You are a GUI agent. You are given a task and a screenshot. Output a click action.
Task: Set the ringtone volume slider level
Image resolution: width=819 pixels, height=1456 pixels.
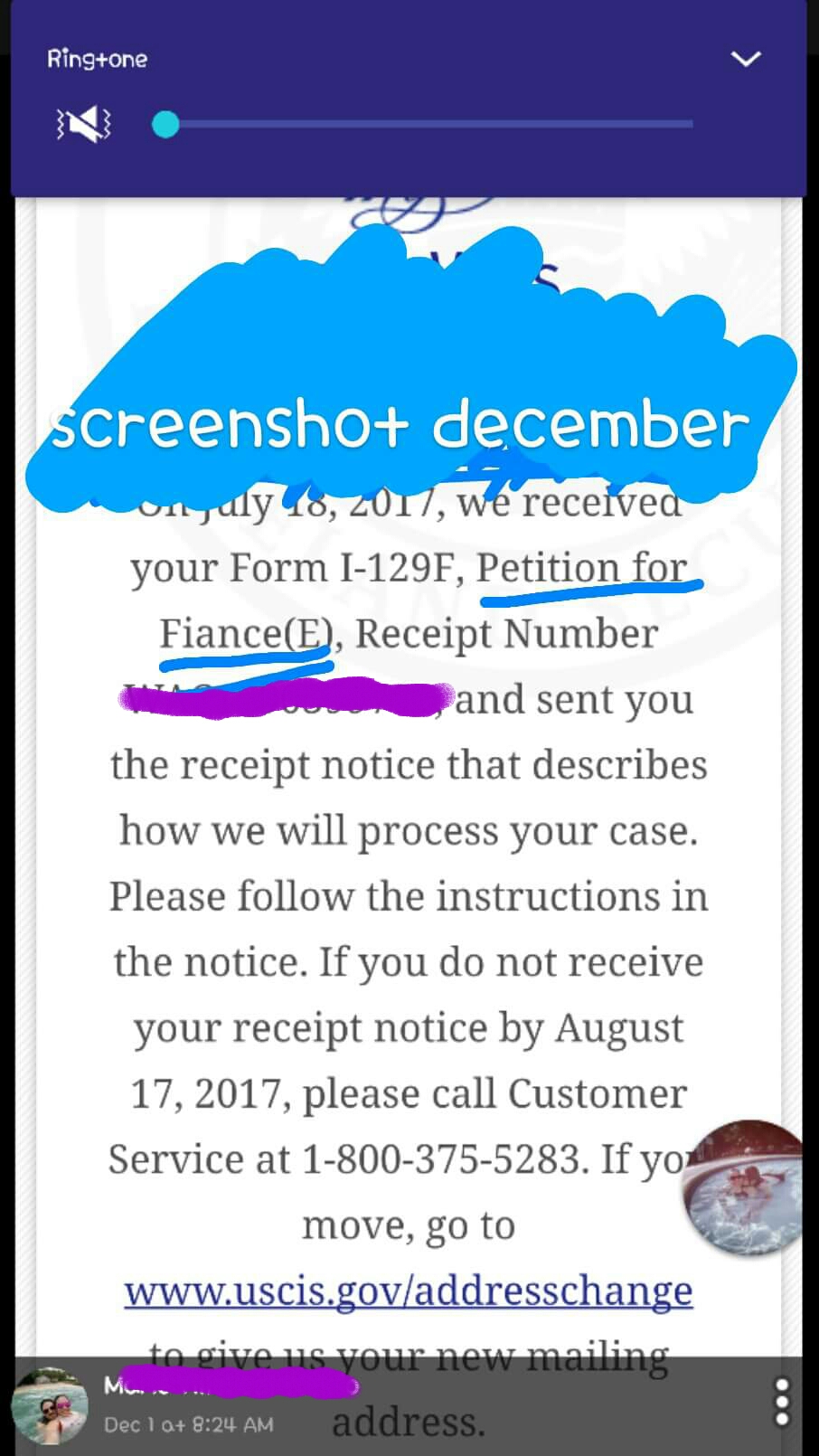coord(423,124)
